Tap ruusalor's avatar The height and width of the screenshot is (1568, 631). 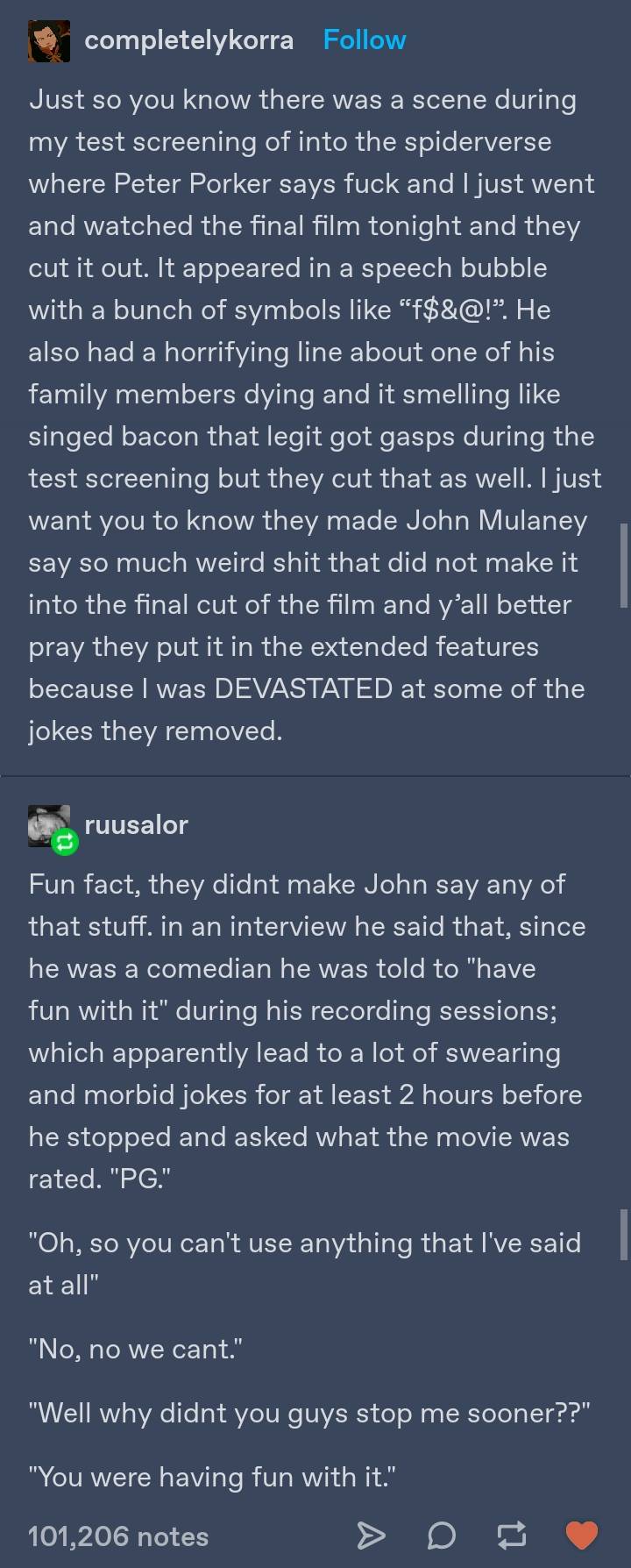[49, 826]
